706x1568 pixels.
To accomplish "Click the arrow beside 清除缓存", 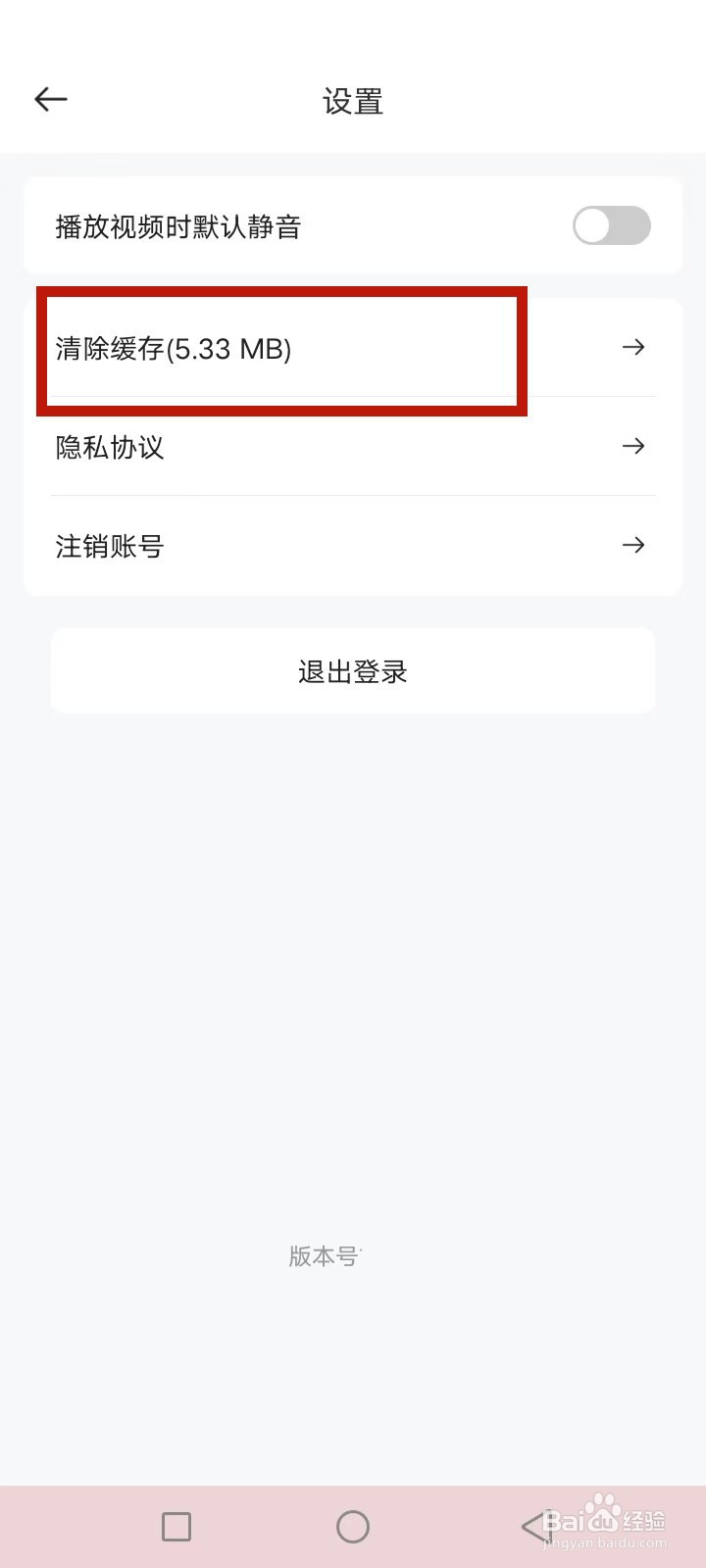I will tap(634, 347).
